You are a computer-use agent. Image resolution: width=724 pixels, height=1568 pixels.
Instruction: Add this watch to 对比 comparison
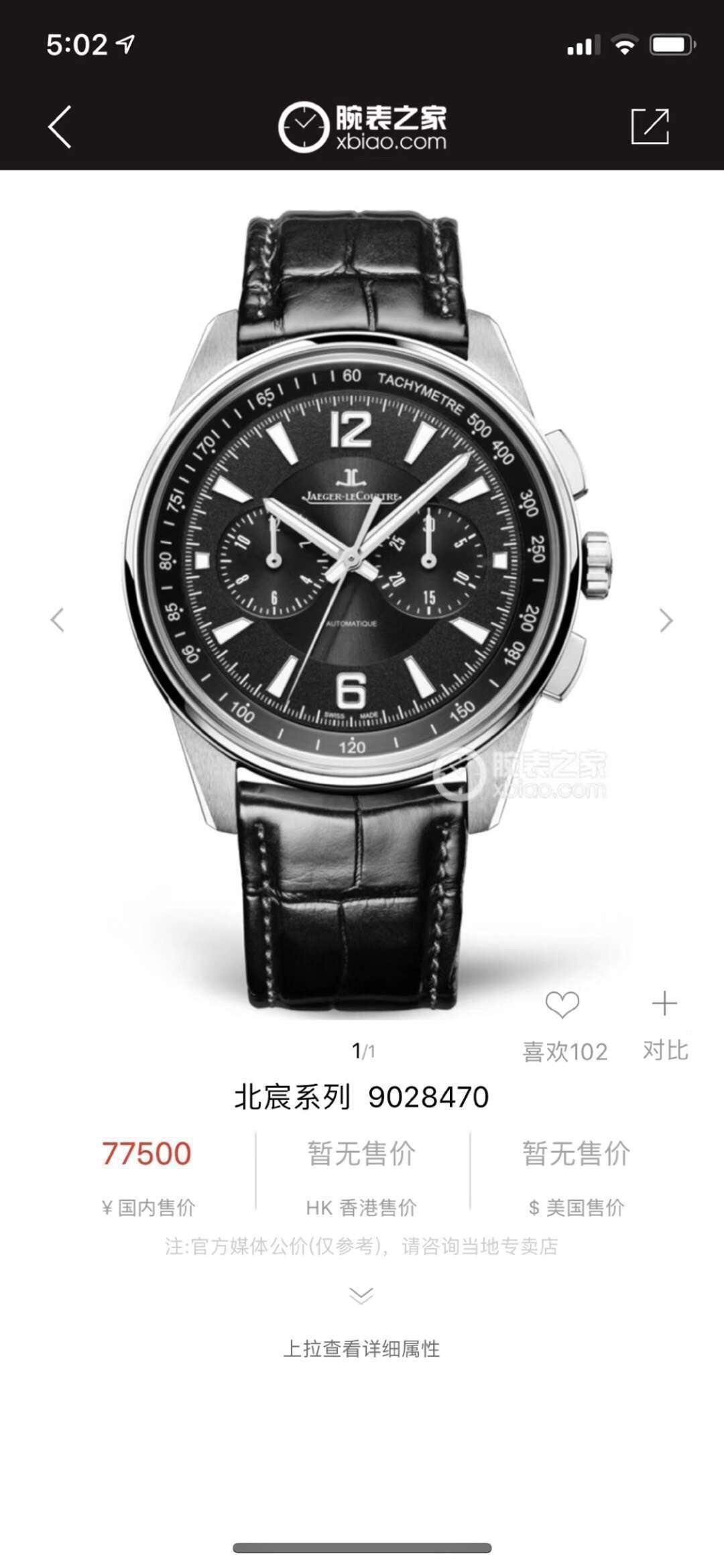tap(664, 1005)
